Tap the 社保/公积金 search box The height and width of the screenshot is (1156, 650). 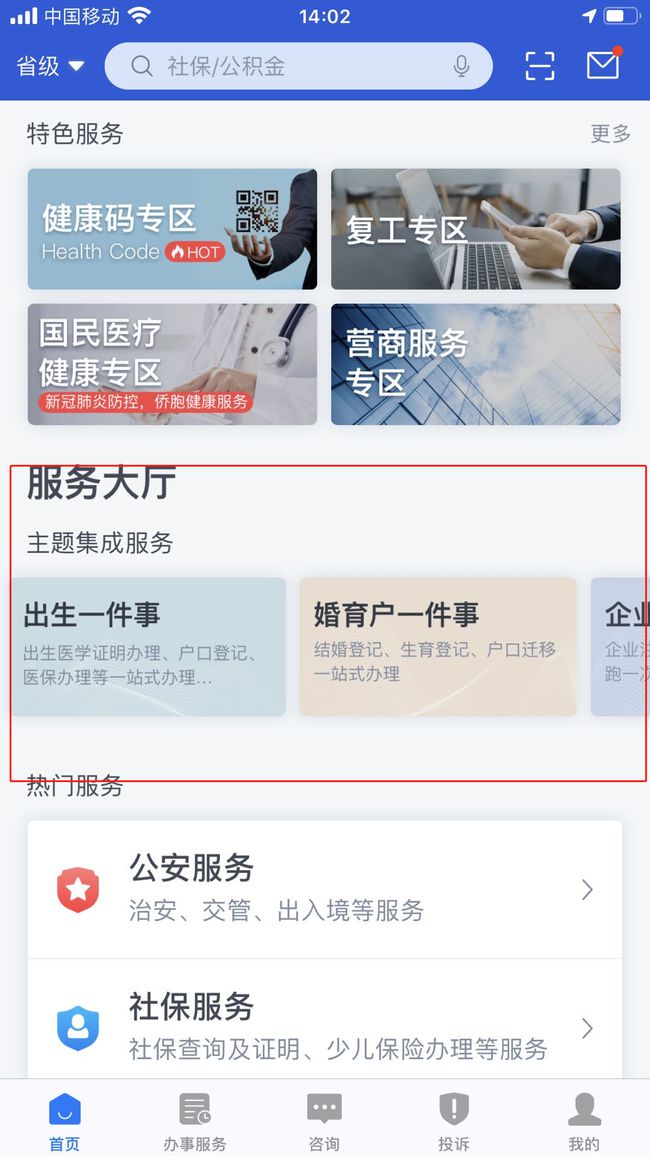298,66
